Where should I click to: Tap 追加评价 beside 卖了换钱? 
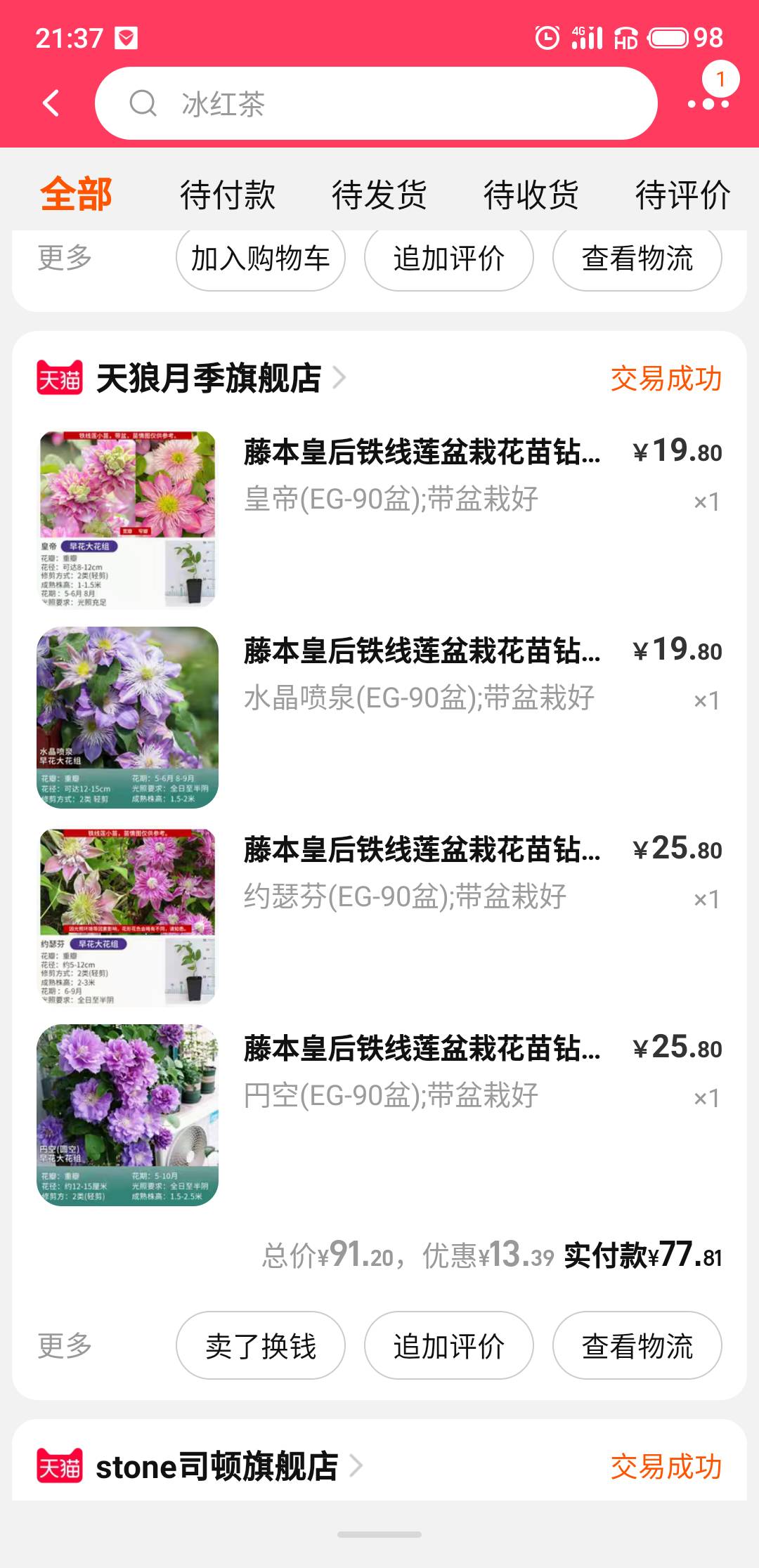pyautogui.click(x=448, y=1345)
